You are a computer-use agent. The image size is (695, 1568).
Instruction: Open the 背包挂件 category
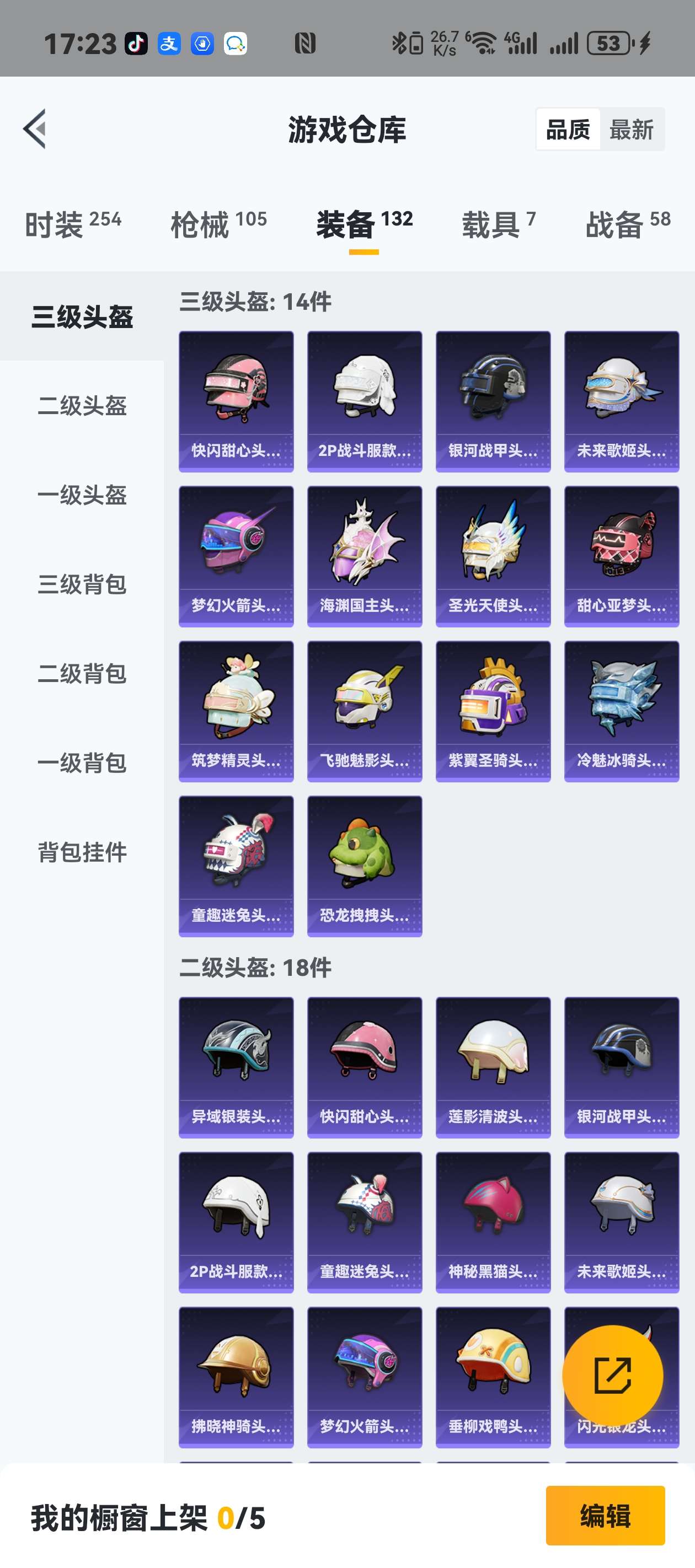point(82,852)
